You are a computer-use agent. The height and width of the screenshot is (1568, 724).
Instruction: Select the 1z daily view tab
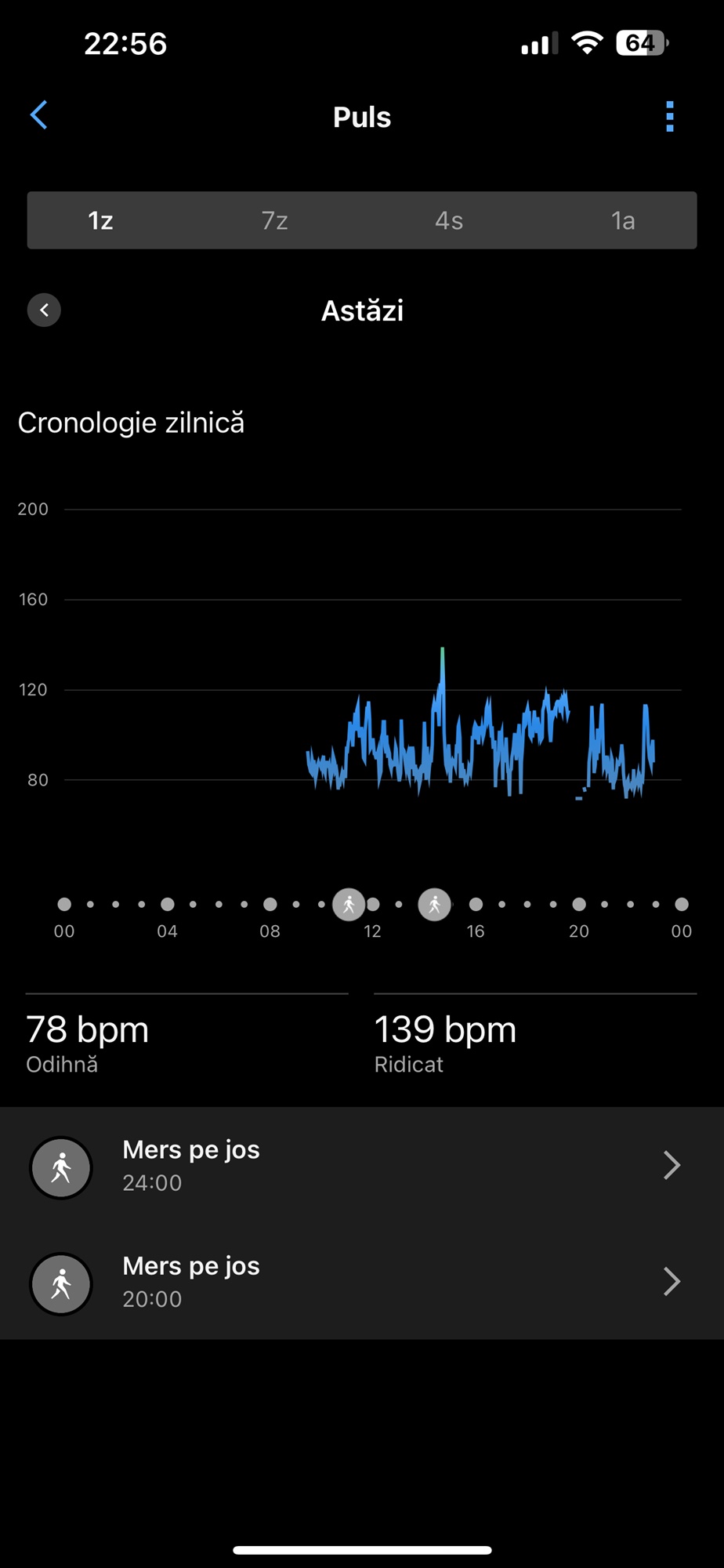tap(100, 220)
